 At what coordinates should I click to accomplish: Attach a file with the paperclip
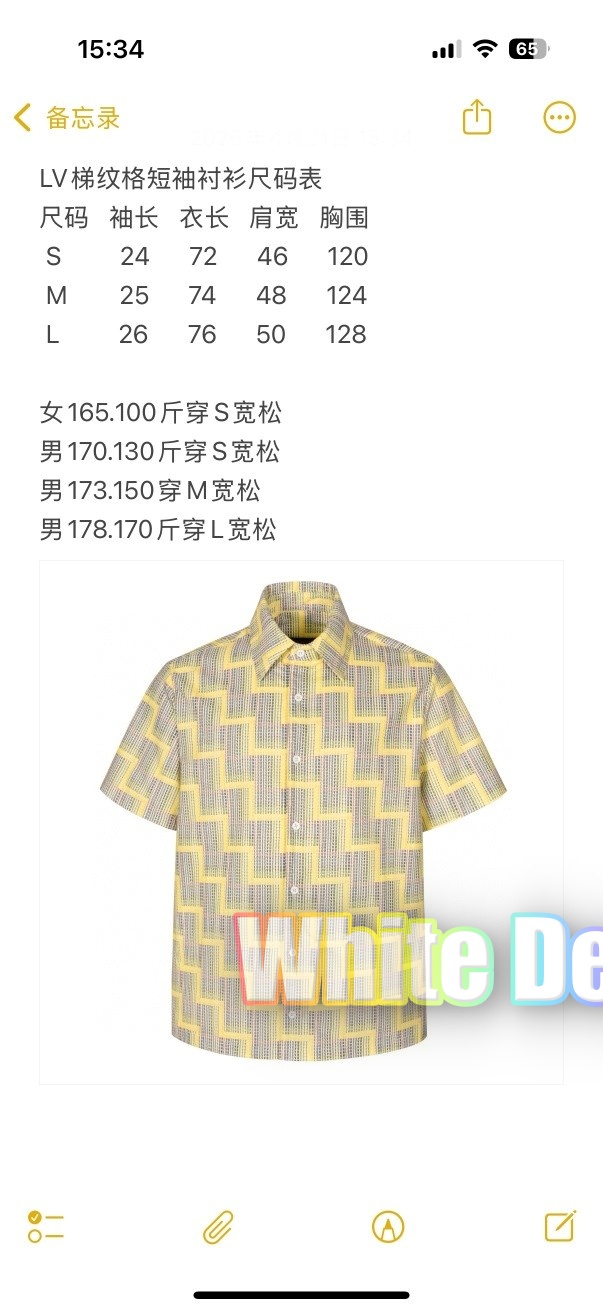click(x=218, y=1226)
